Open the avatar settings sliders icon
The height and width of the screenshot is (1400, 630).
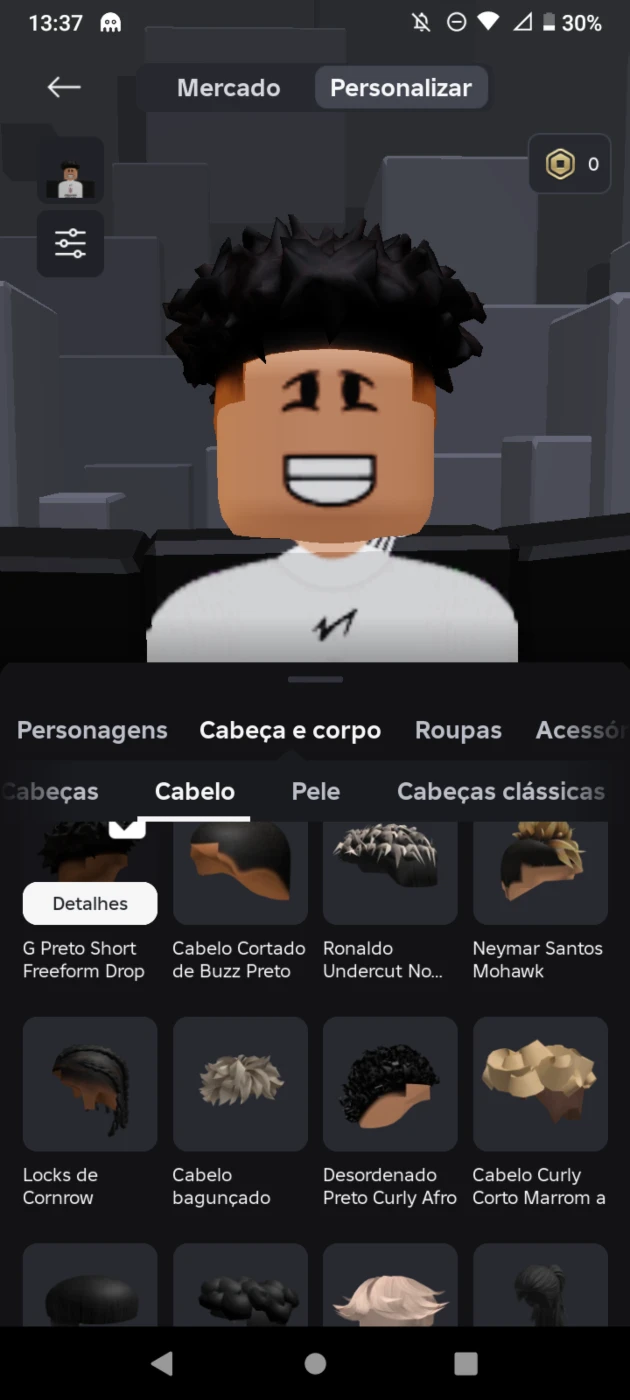70,243
